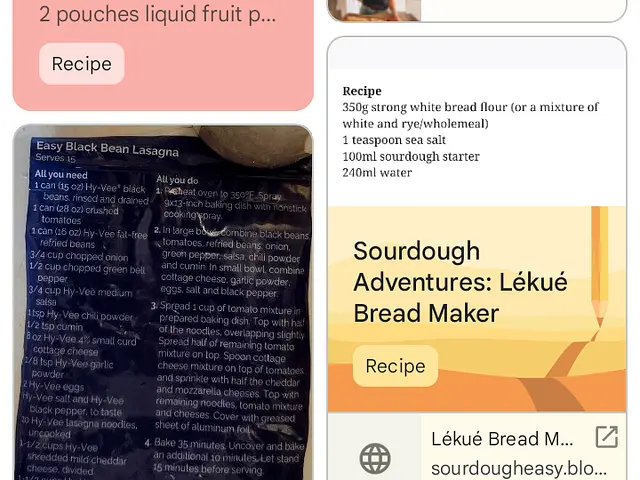Open the pink liquid fruit pouches note
The width and height of the screenshot is (640, 480).
(x=200, y=16)
